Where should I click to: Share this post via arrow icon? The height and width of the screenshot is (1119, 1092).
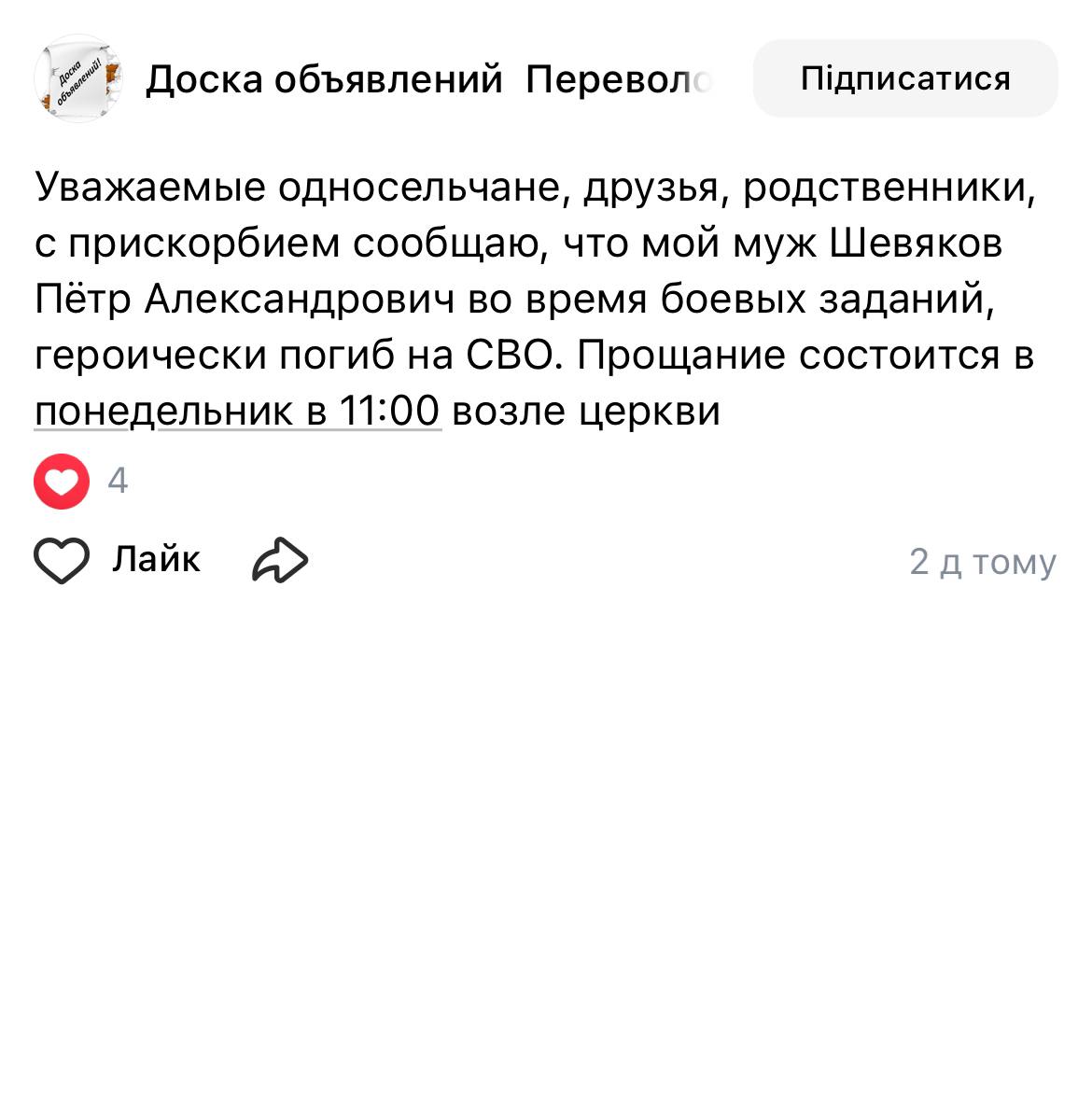point(280,560)
